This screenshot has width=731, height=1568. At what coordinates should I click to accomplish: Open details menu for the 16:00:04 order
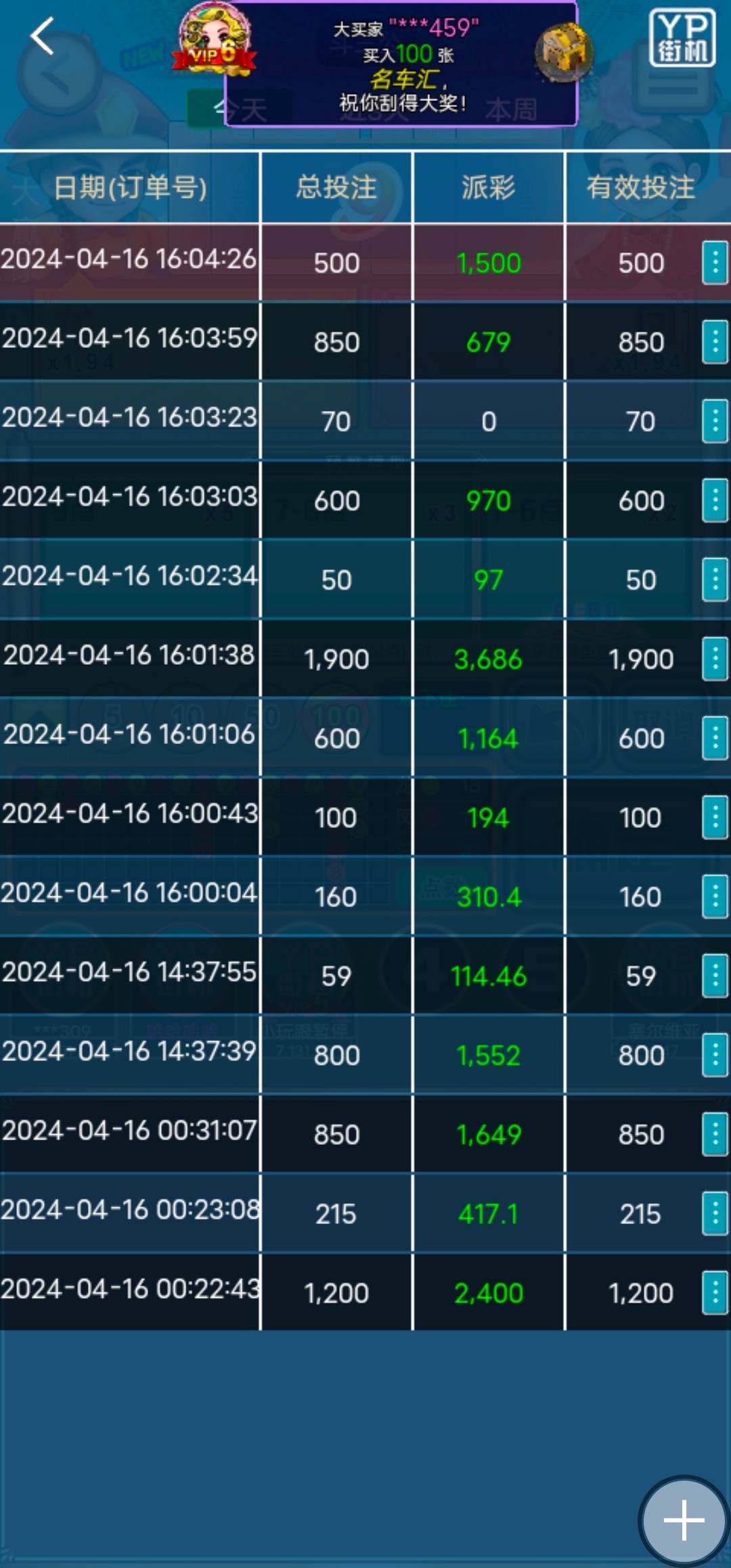tap(715, 896)
